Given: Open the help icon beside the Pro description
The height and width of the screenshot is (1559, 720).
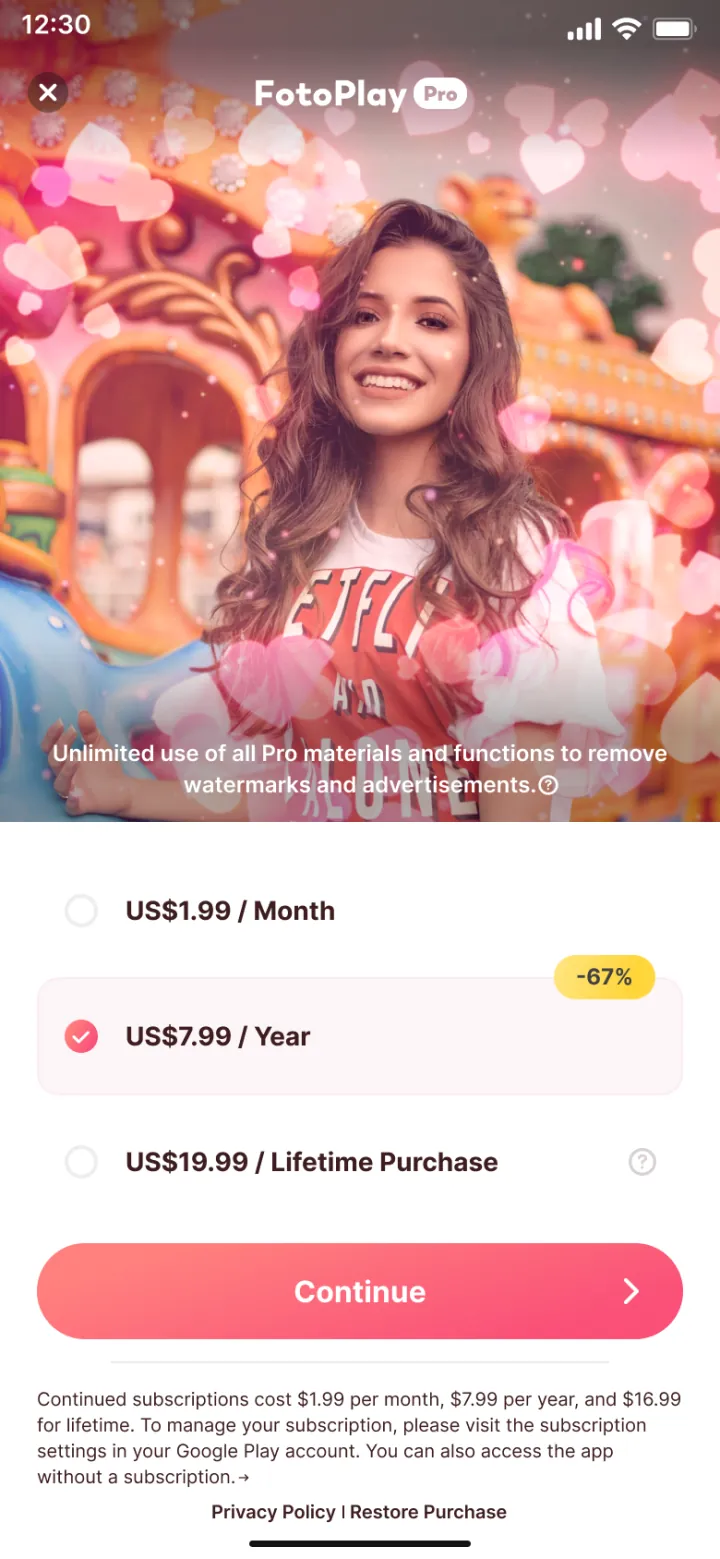Looking at the screenshot, I should [x=548, y=785].
